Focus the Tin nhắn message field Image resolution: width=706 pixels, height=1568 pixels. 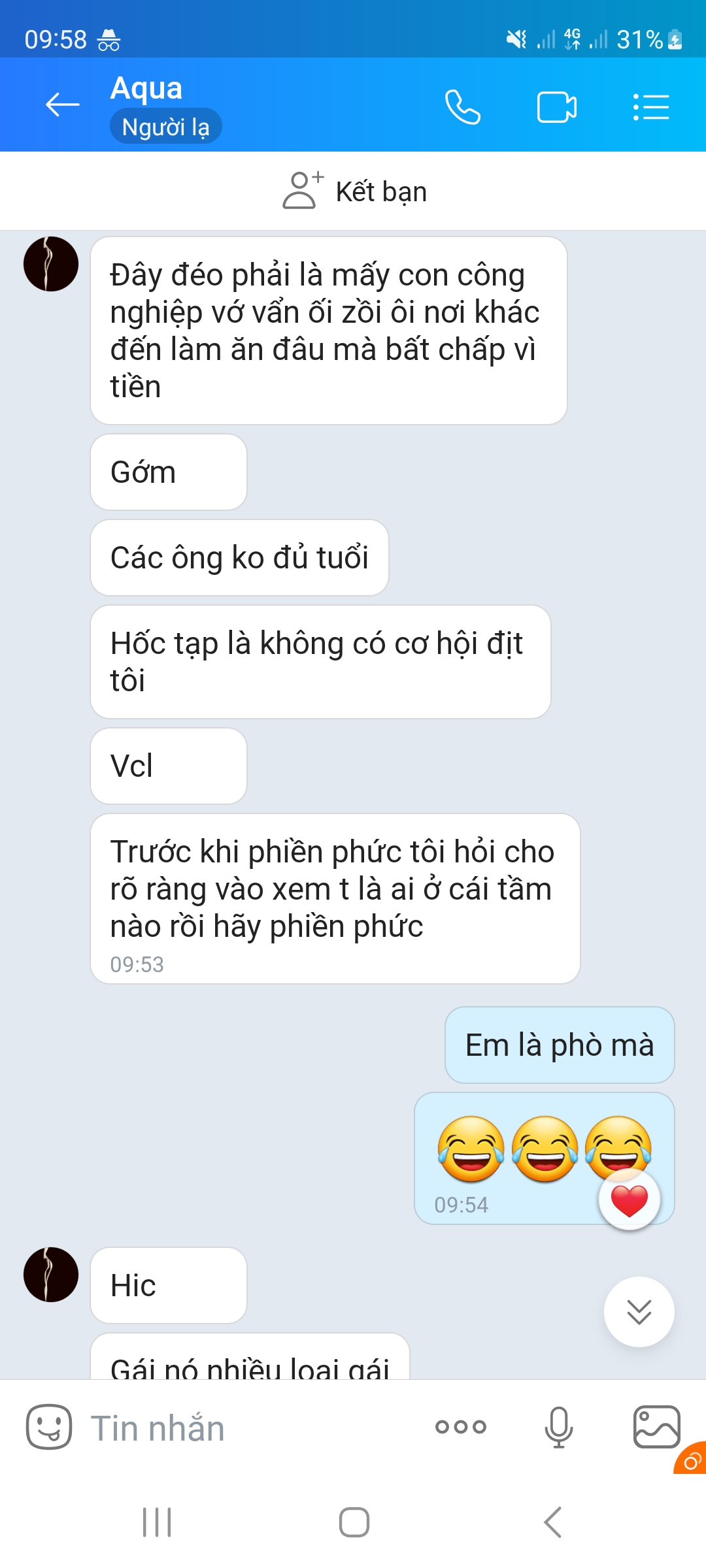pos(248,1428)
